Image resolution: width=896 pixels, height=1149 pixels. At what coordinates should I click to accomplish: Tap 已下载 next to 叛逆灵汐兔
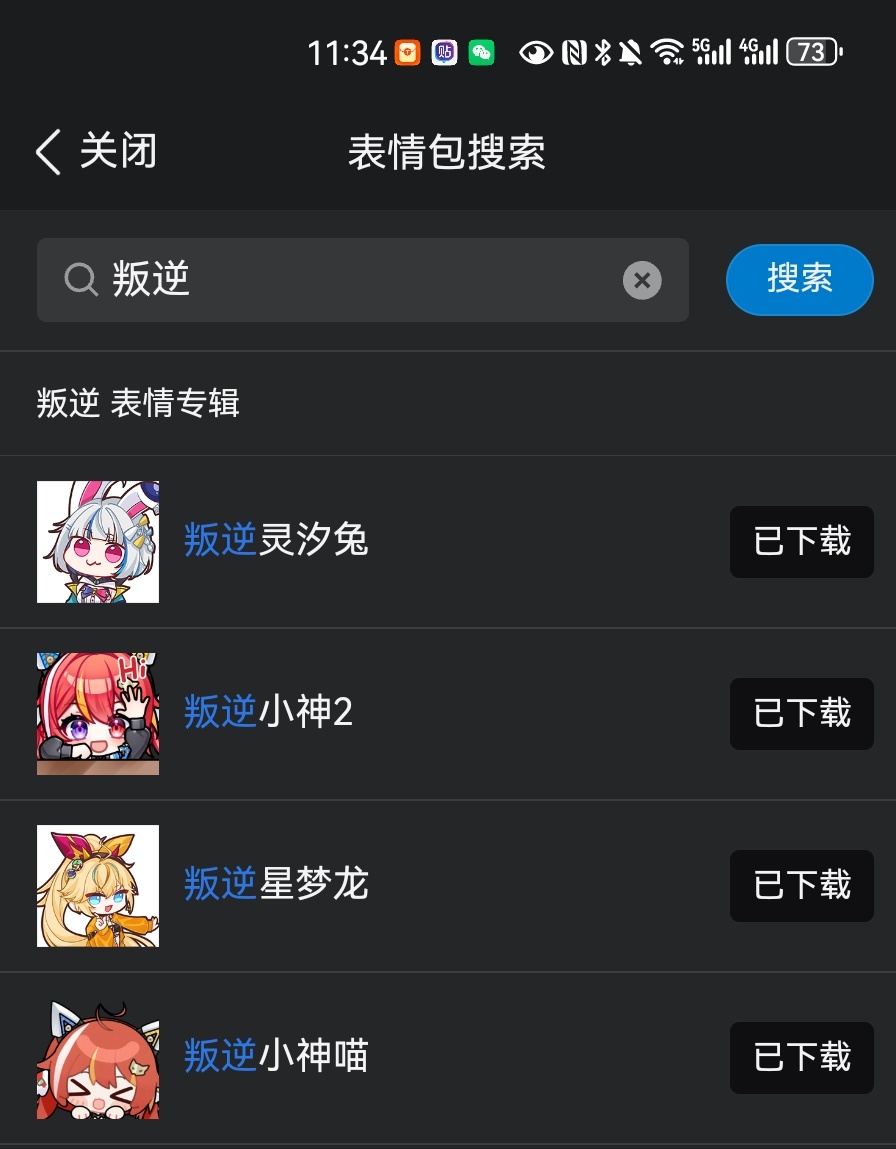(801, 542)
